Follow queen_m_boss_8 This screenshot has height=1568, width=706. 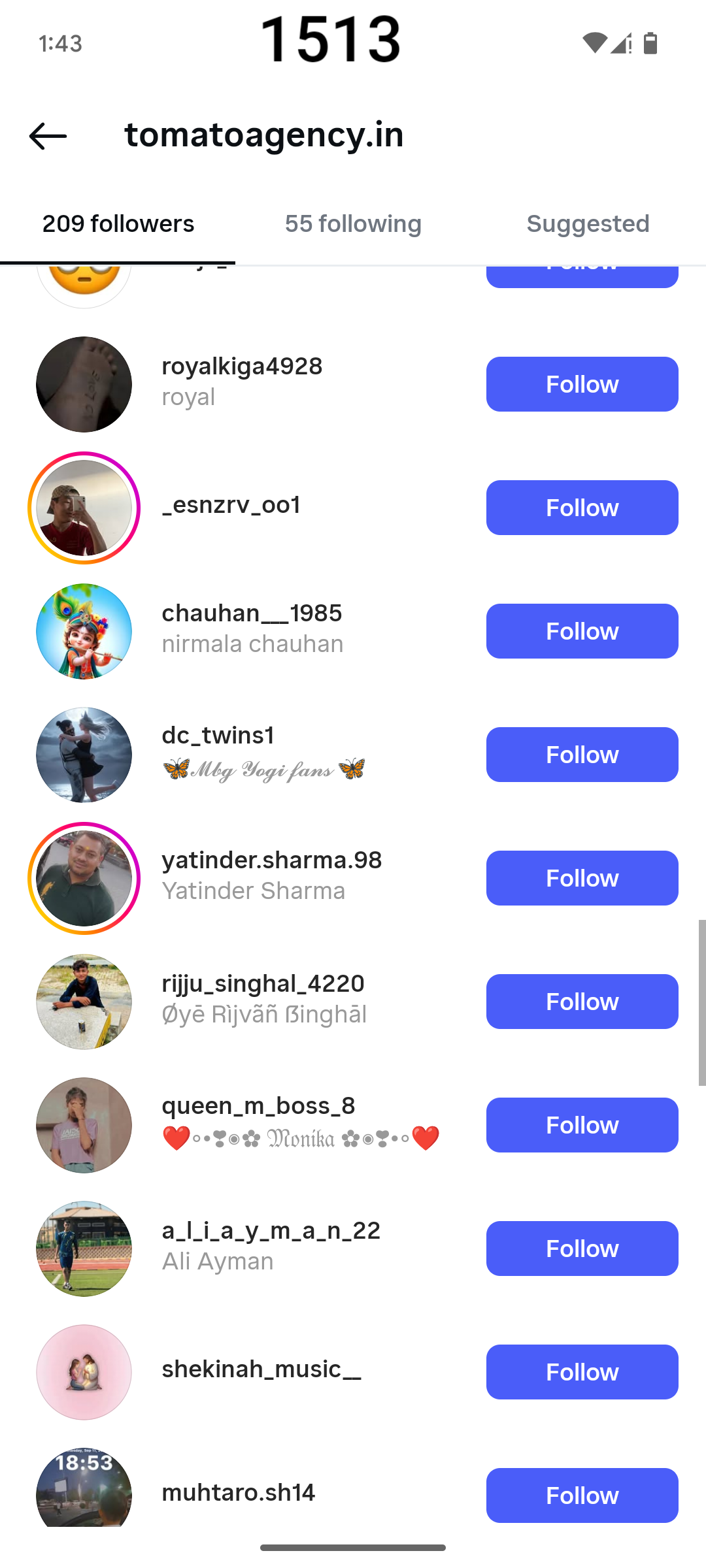[x=582, y=1125]
